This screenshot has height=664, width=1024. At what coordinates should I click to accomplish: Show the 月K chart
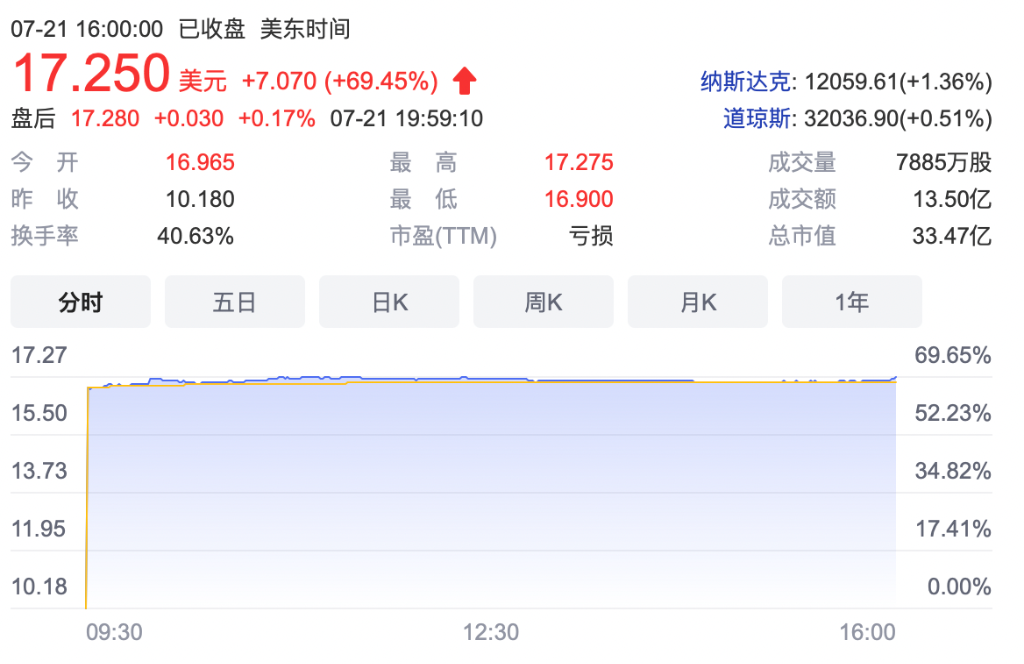tap(697, 302)
